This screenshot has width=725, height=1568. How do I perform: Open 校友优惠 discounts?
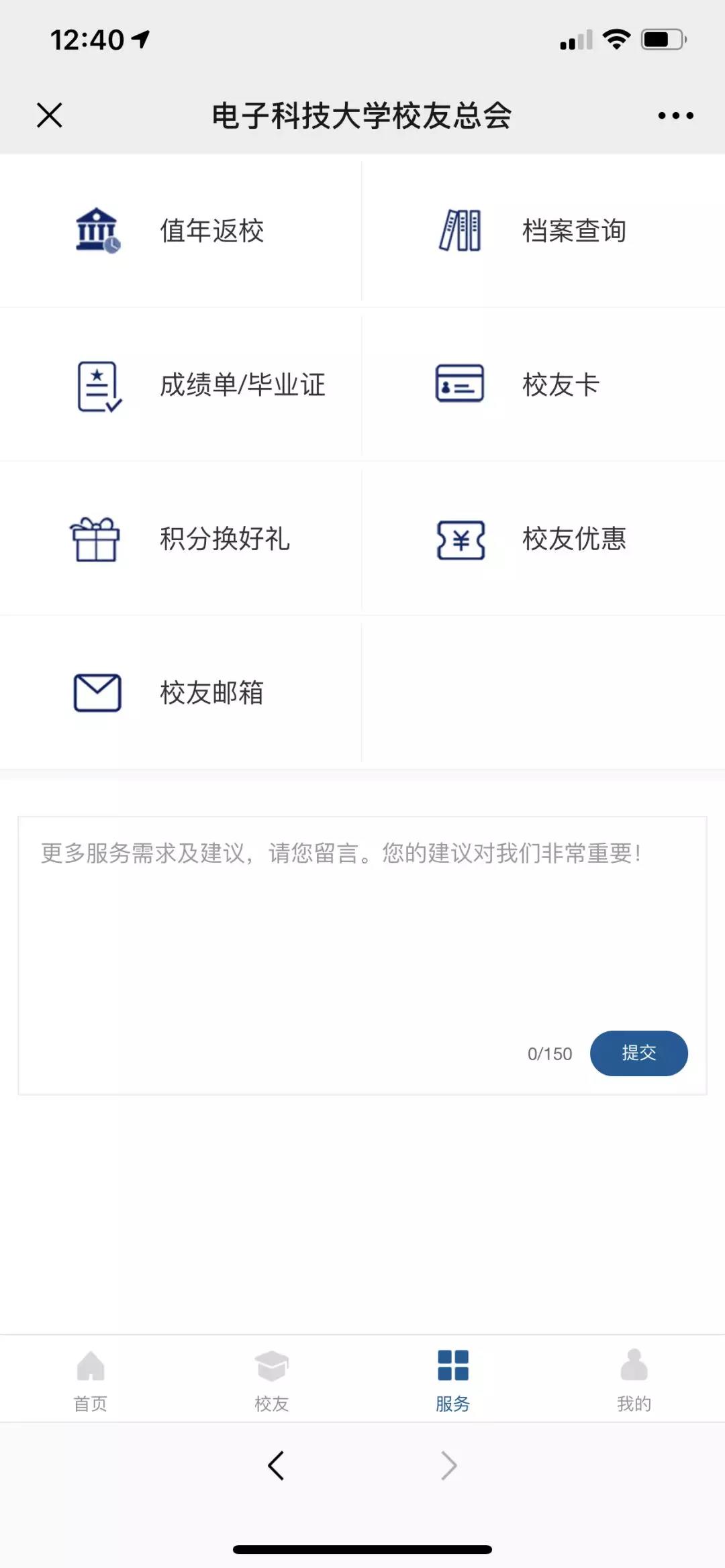coord(542,539)
